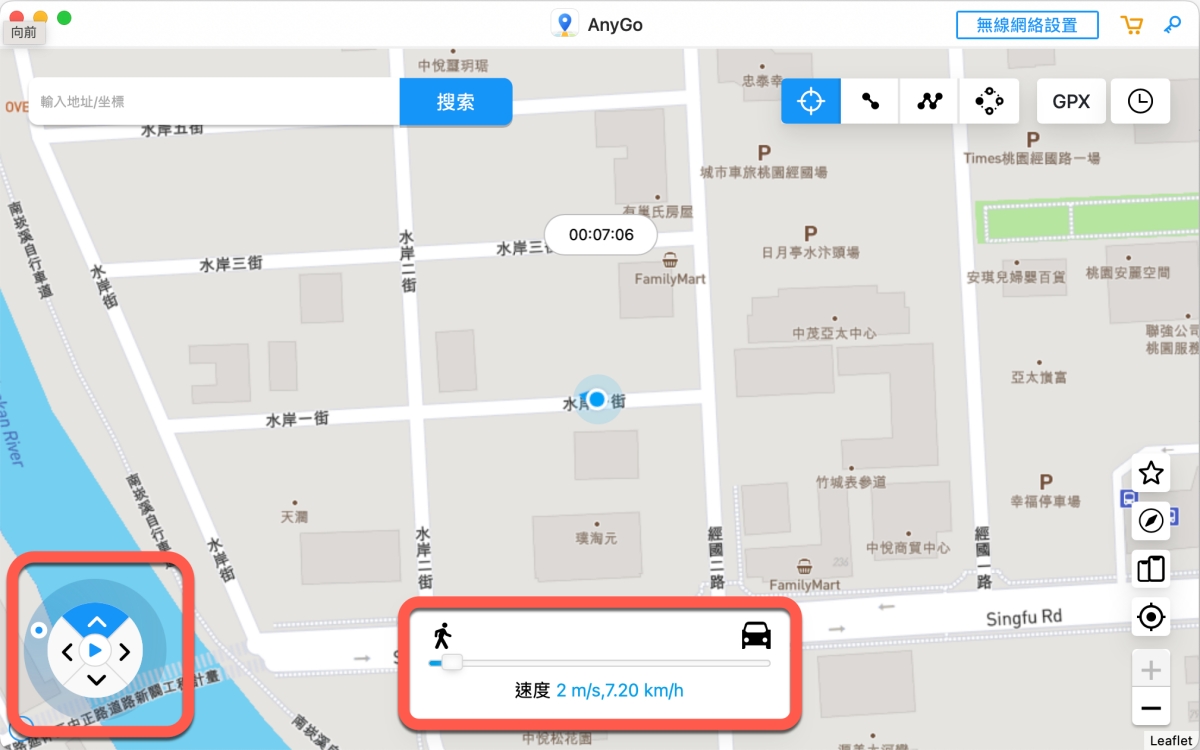
Task: Start joystick movement with play button
Action: pyautogui.click(x=96, y=651)
